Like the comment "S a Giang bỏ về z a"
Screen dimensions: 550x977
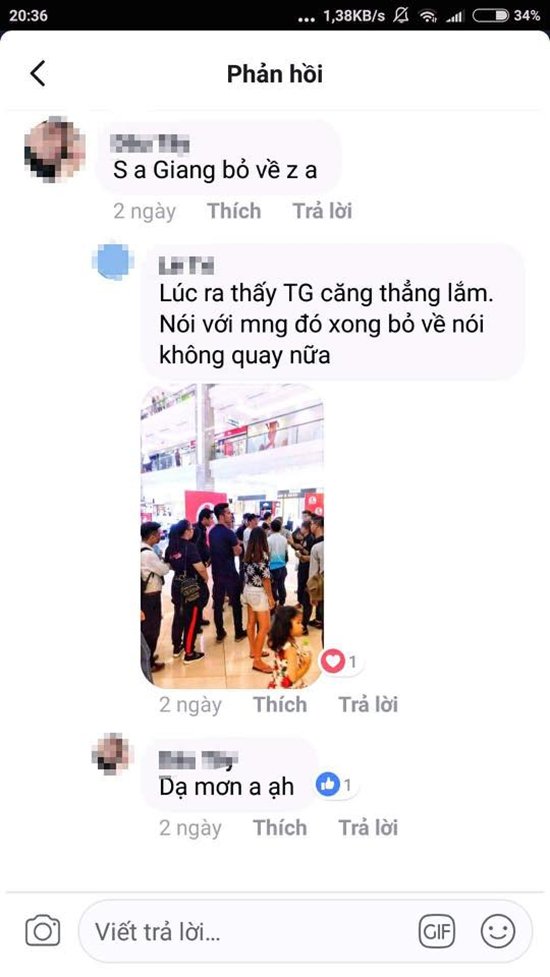(234, 211)
